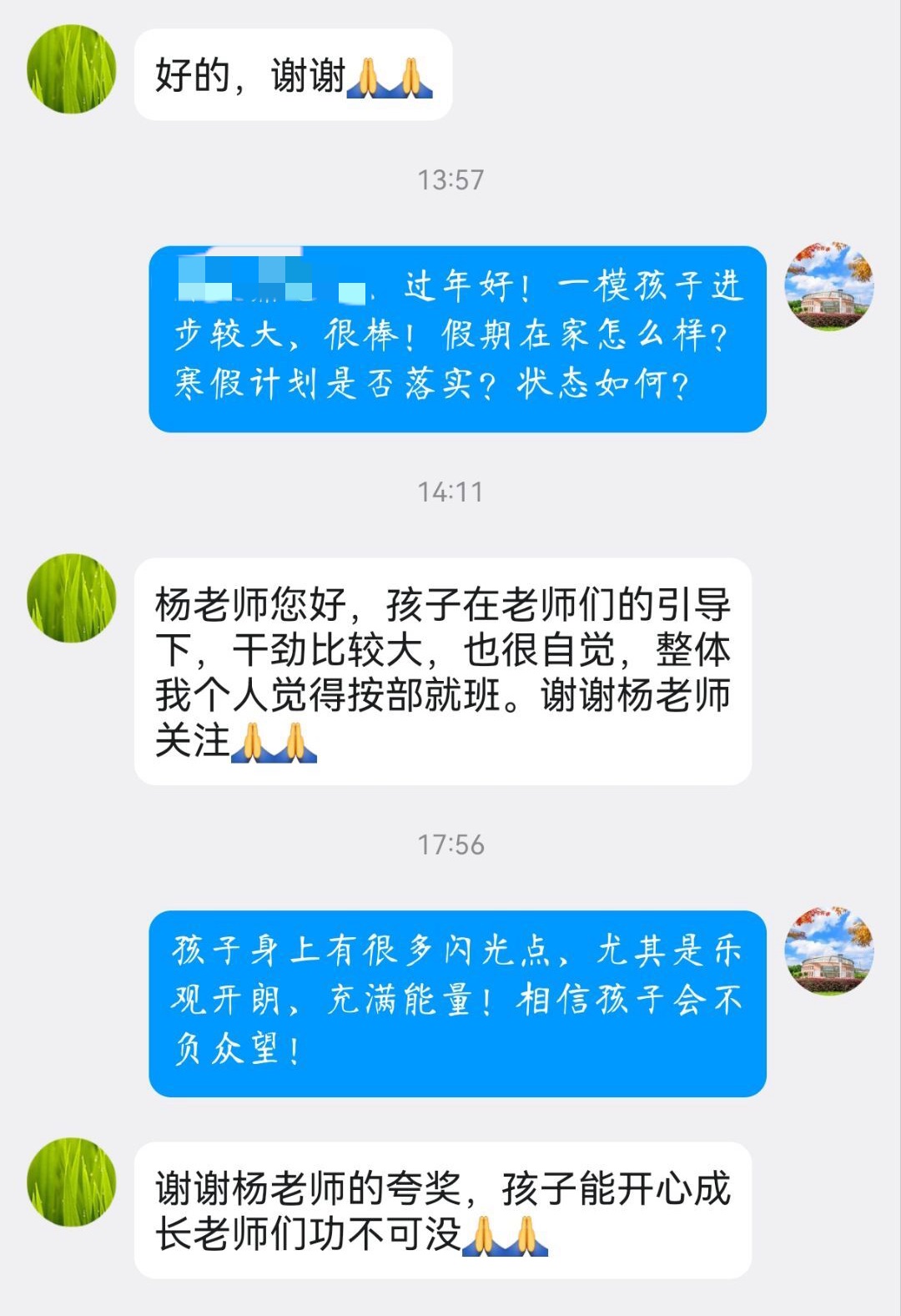This screenshot has height=1316, width=901.
Task: Open grass avatar beside 杨老师您好 message
Action: 72,598
